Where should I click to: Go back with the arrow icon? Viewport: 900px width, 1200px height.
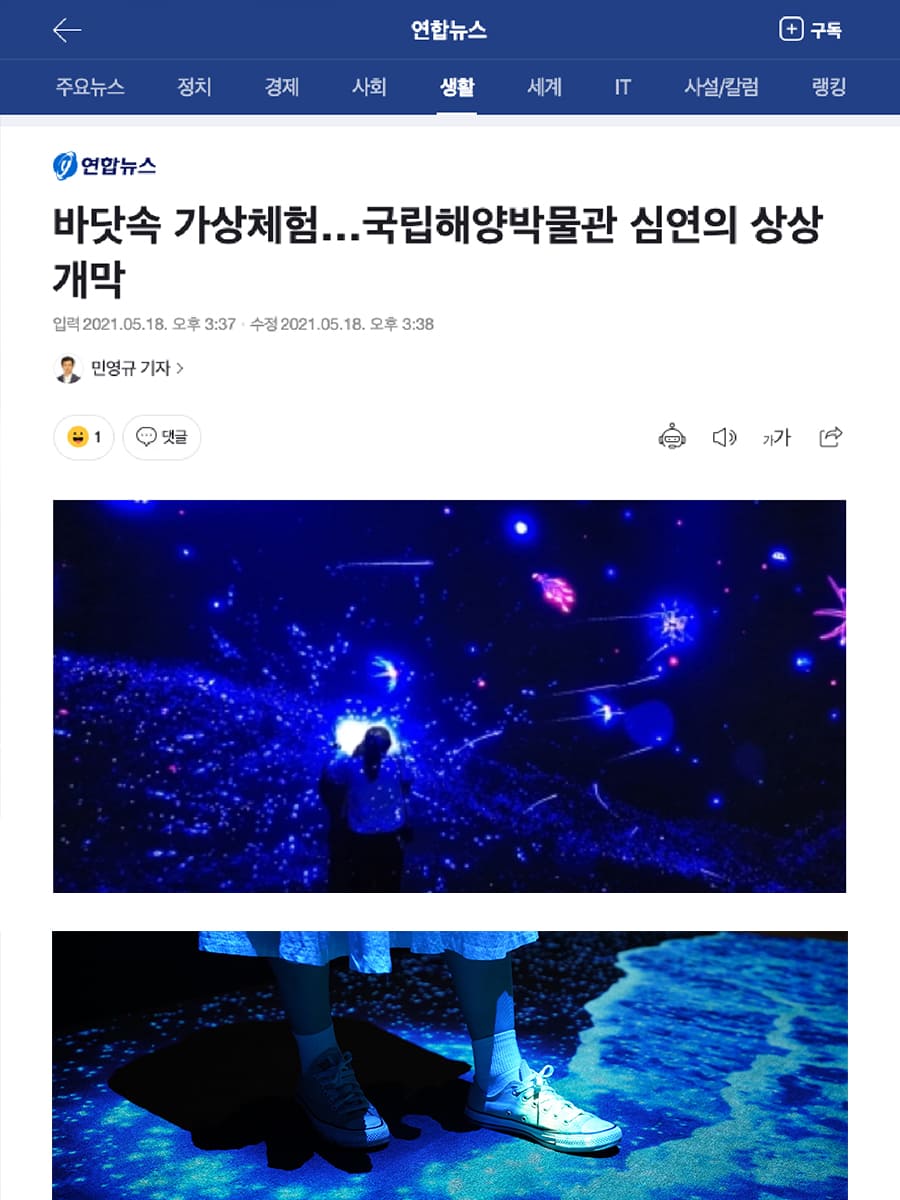click(x=67, y=30)
